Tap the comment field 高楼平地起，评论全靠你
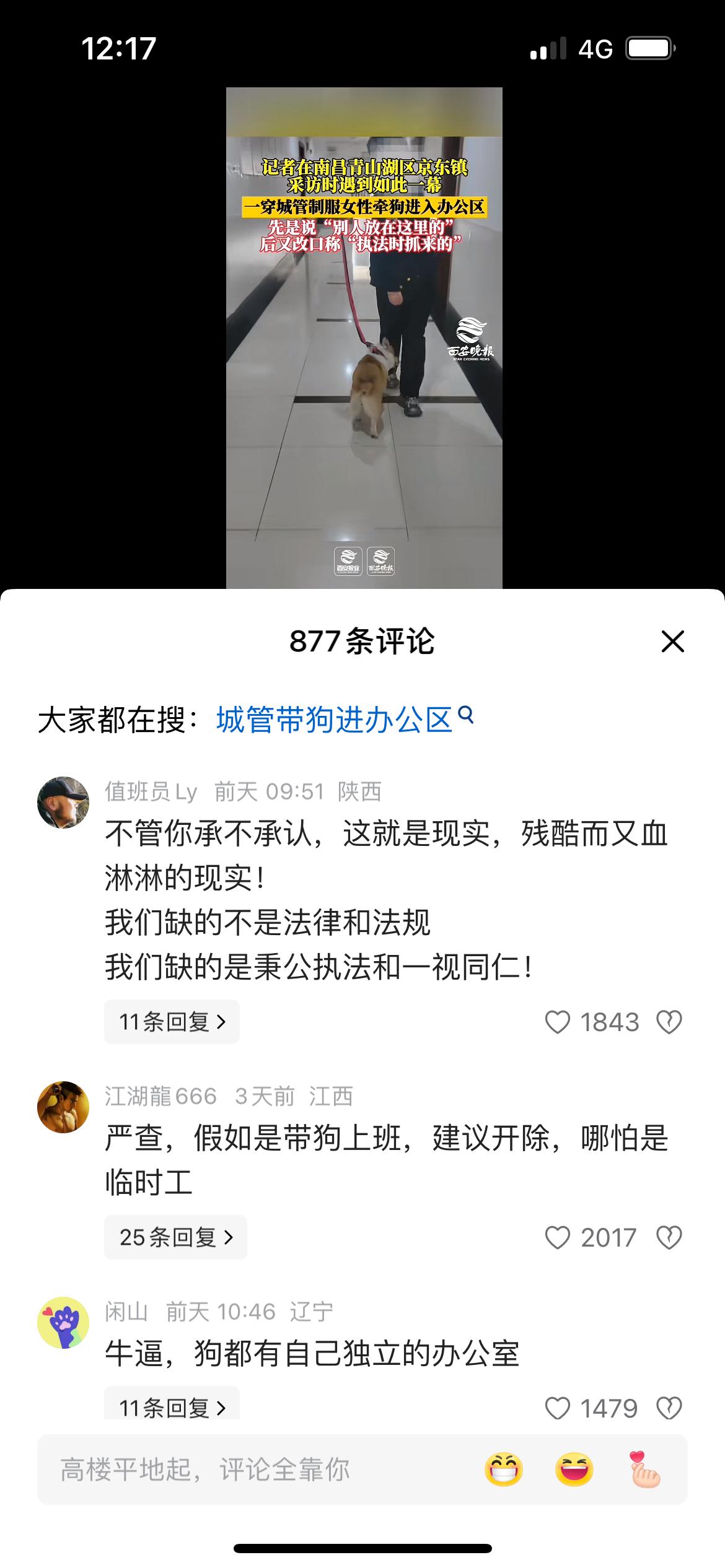Viewport: 725px width, 1568px height. coord(248,1470)
